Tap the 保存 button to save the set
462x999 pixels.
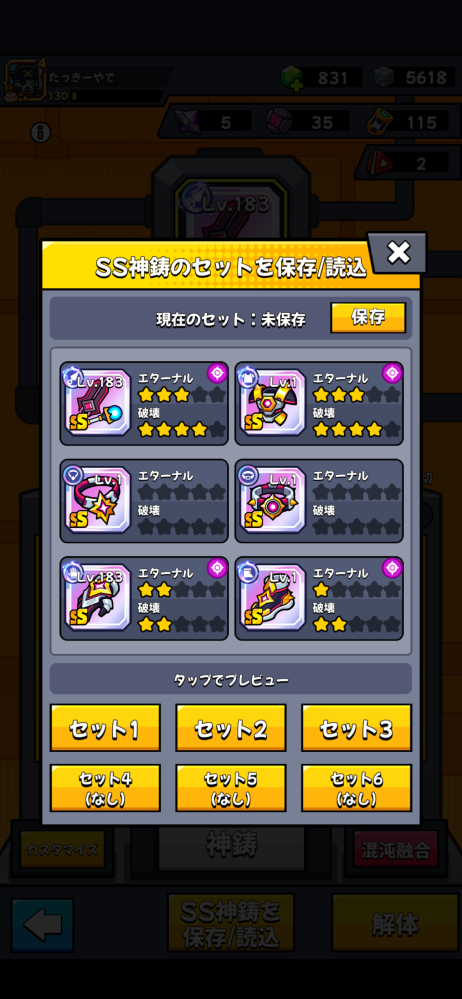pos(368,317)
